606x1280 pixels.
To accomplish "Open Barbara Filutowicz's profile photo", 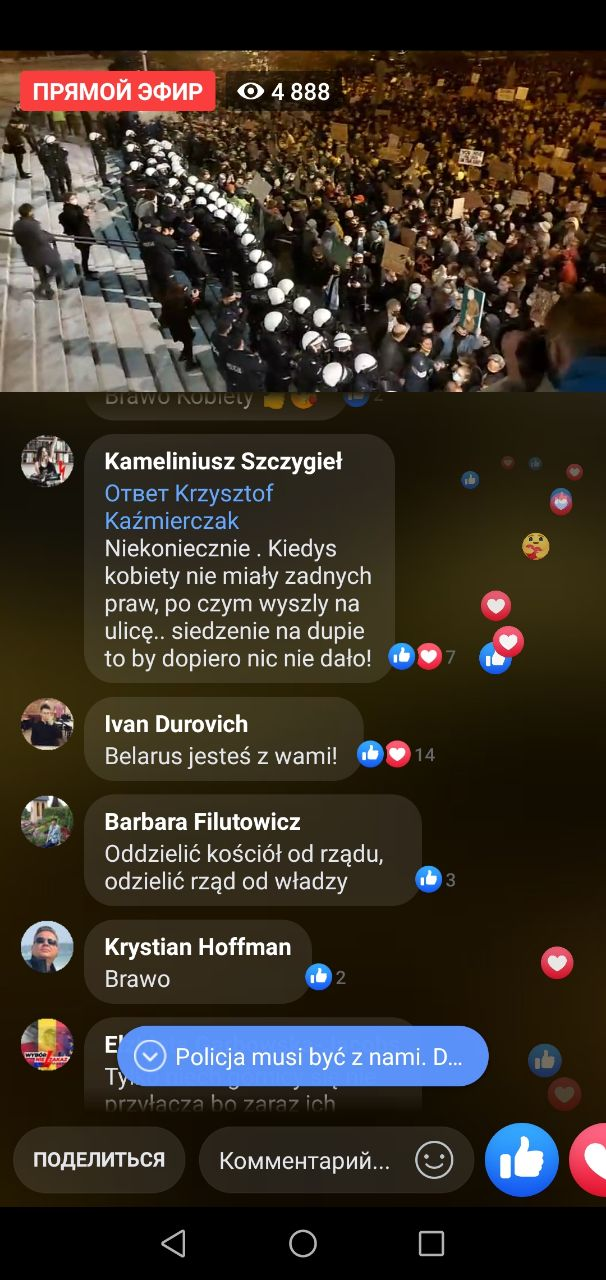I will pos(47,822).
